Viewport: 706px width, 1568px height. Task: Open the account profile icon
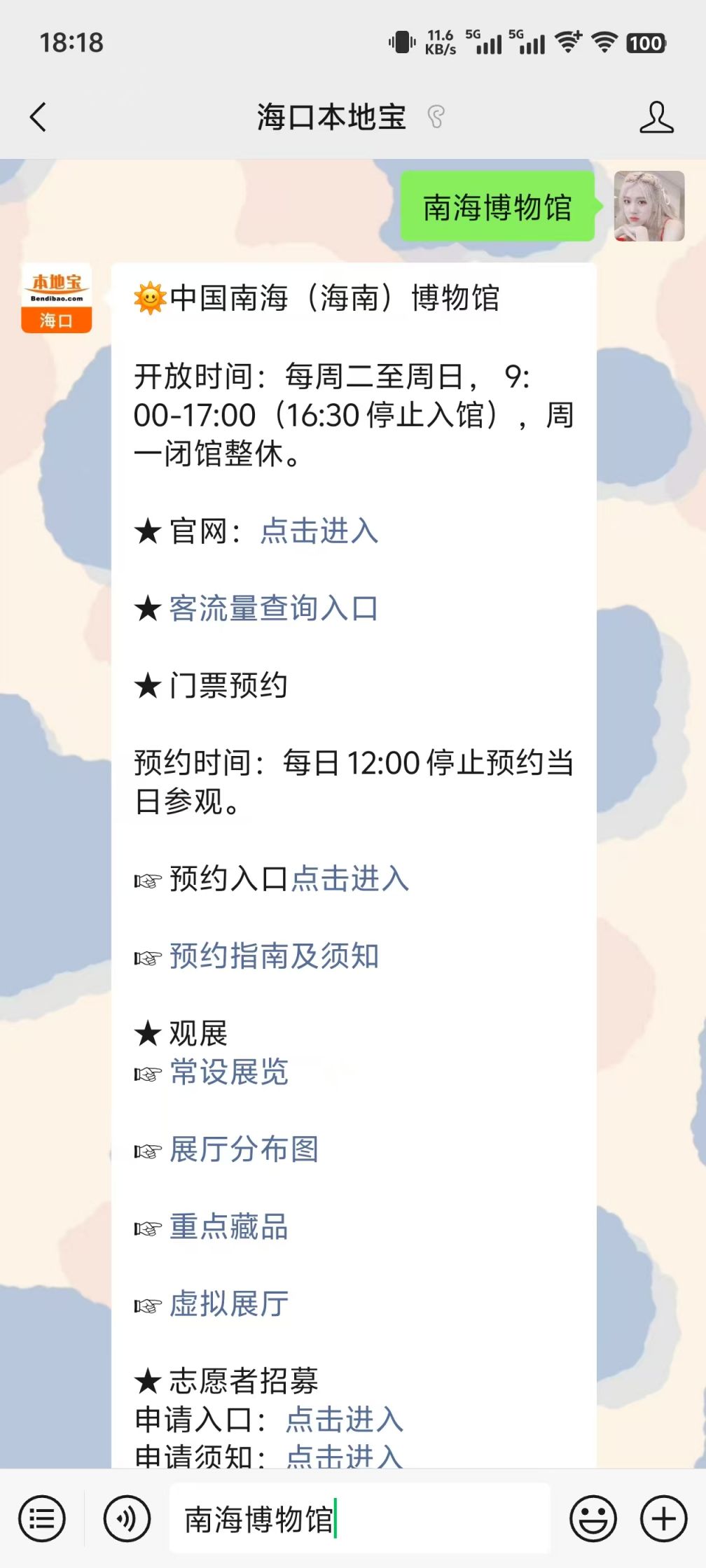point(656,117)
